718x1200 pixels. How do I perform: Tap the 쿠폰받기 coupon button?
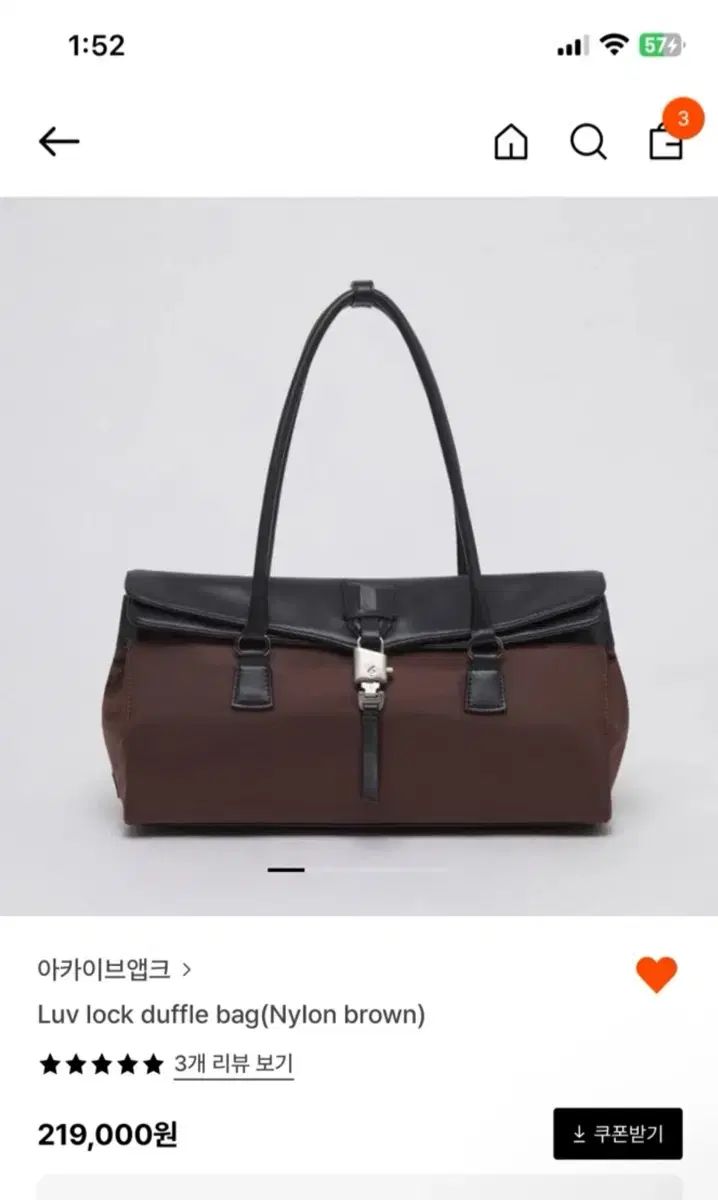point(618,1134)
